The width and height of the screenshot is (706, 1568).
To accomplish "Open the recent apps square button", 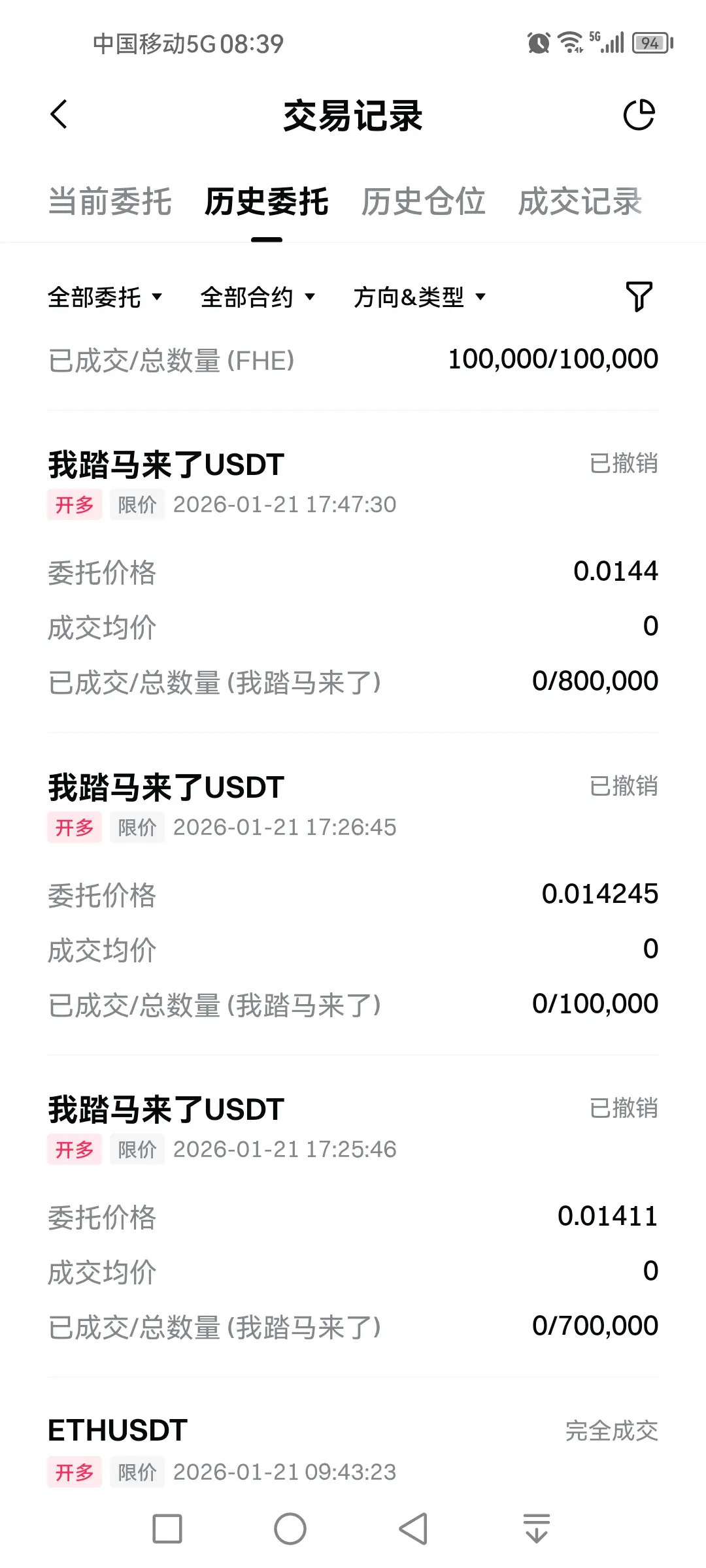I will pyautogui.click(x=167, y=1529).
